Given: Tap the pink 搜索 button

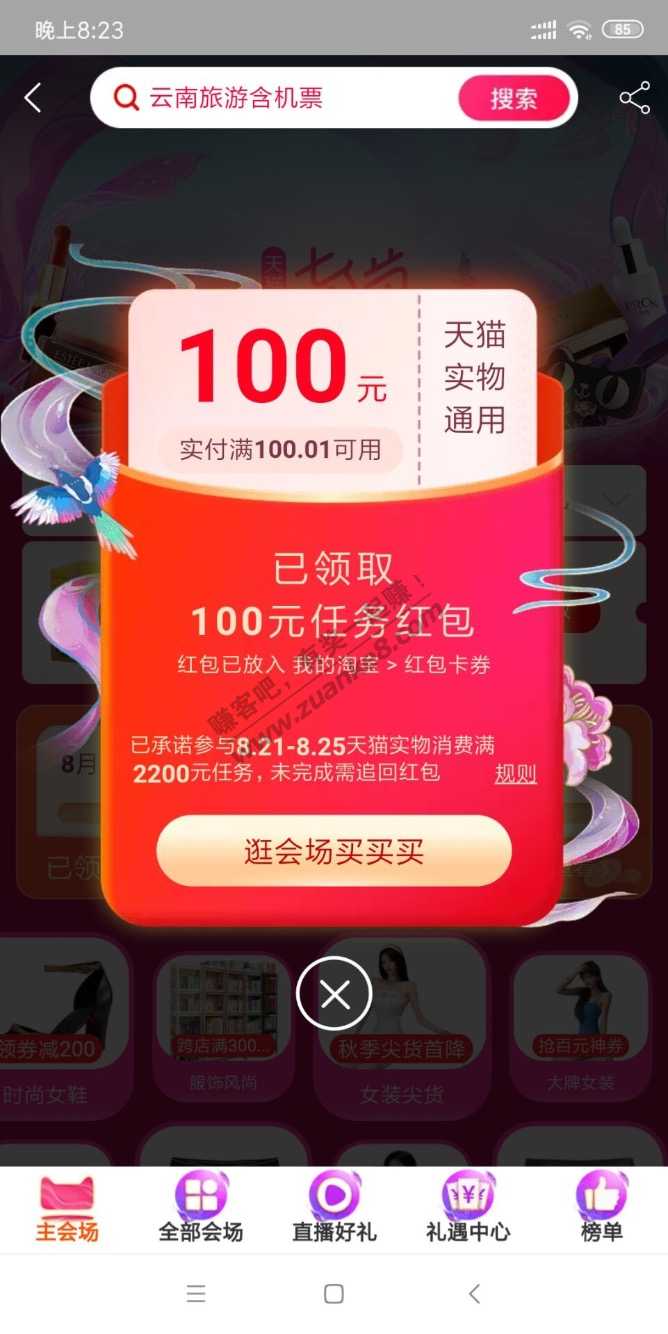Looking at the screenshot, I should (514, 98).
